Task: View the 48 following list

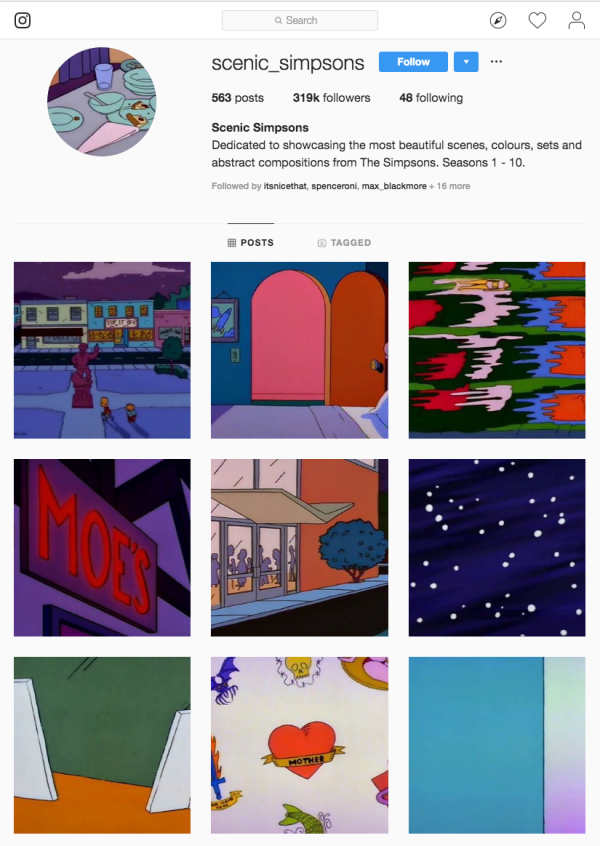Action: [430, 98]
